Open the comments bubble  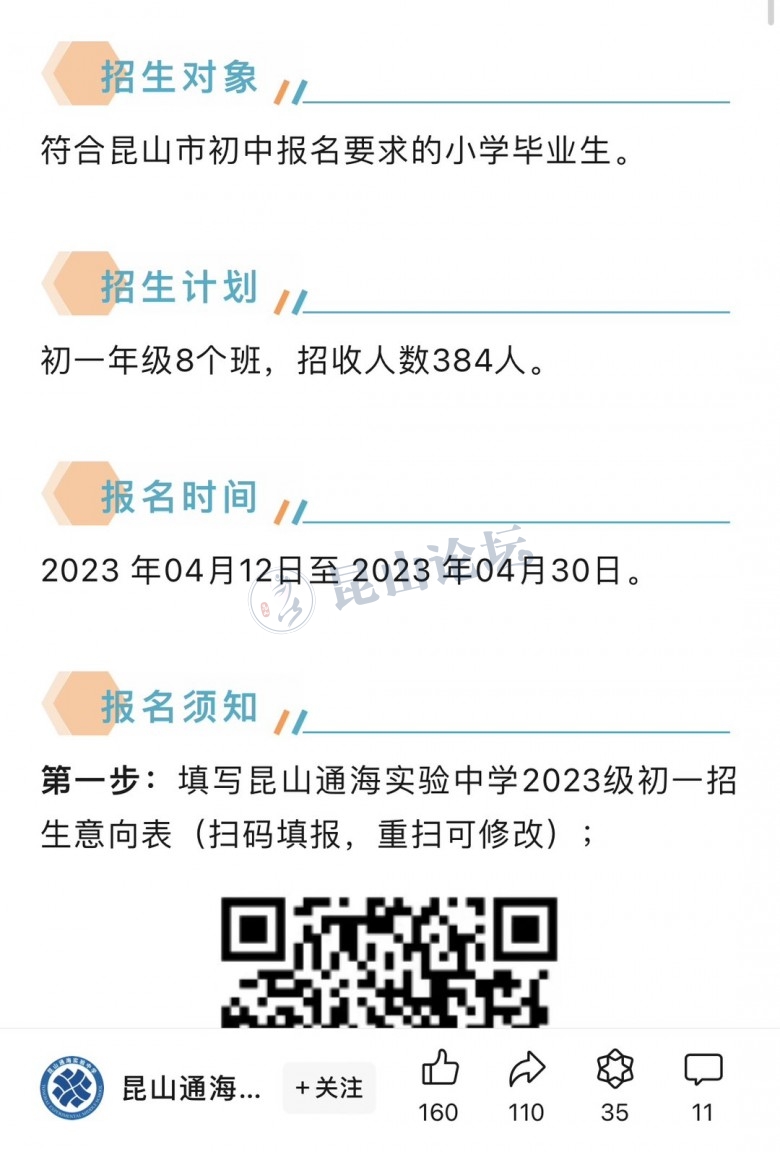pos(703,1070)
